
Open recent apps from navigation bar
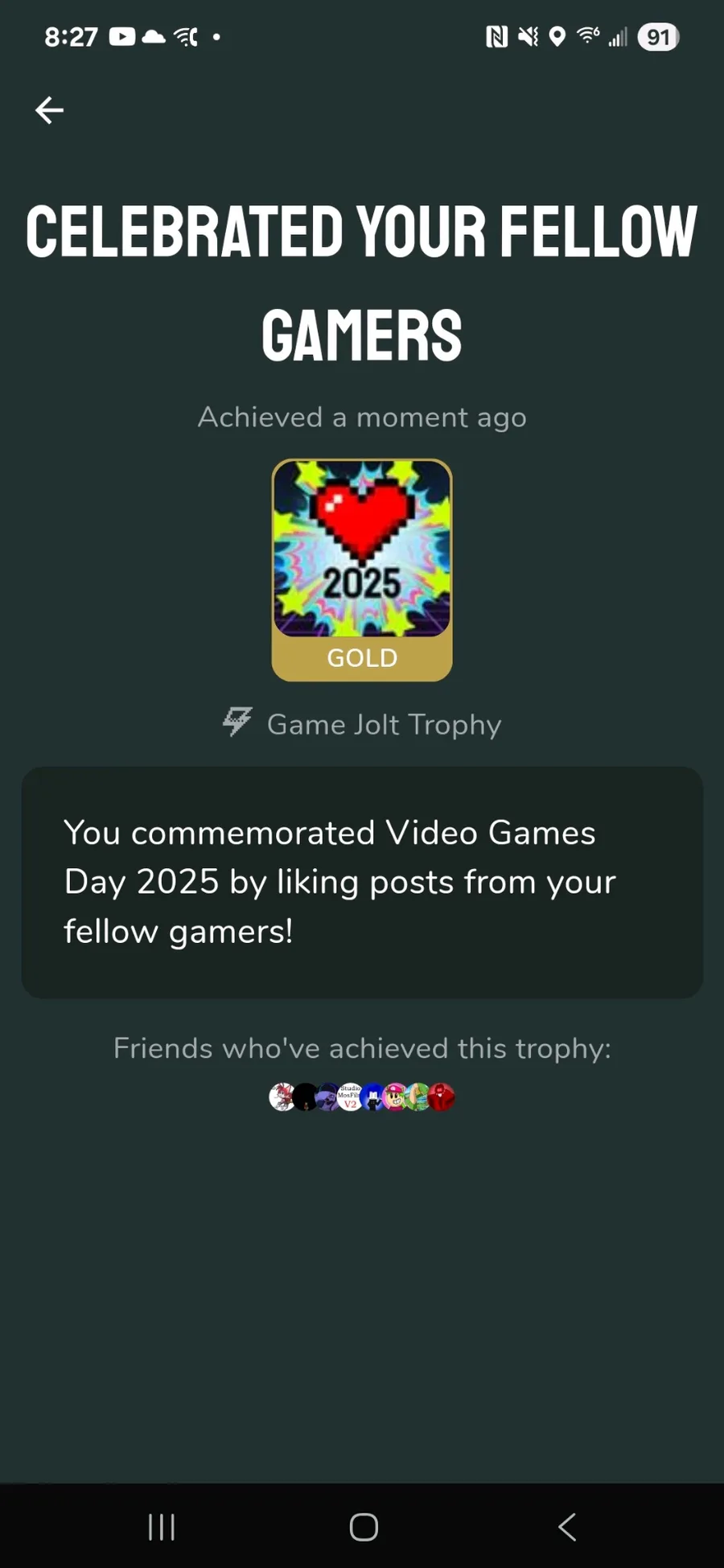click(x=162, y=1526)
